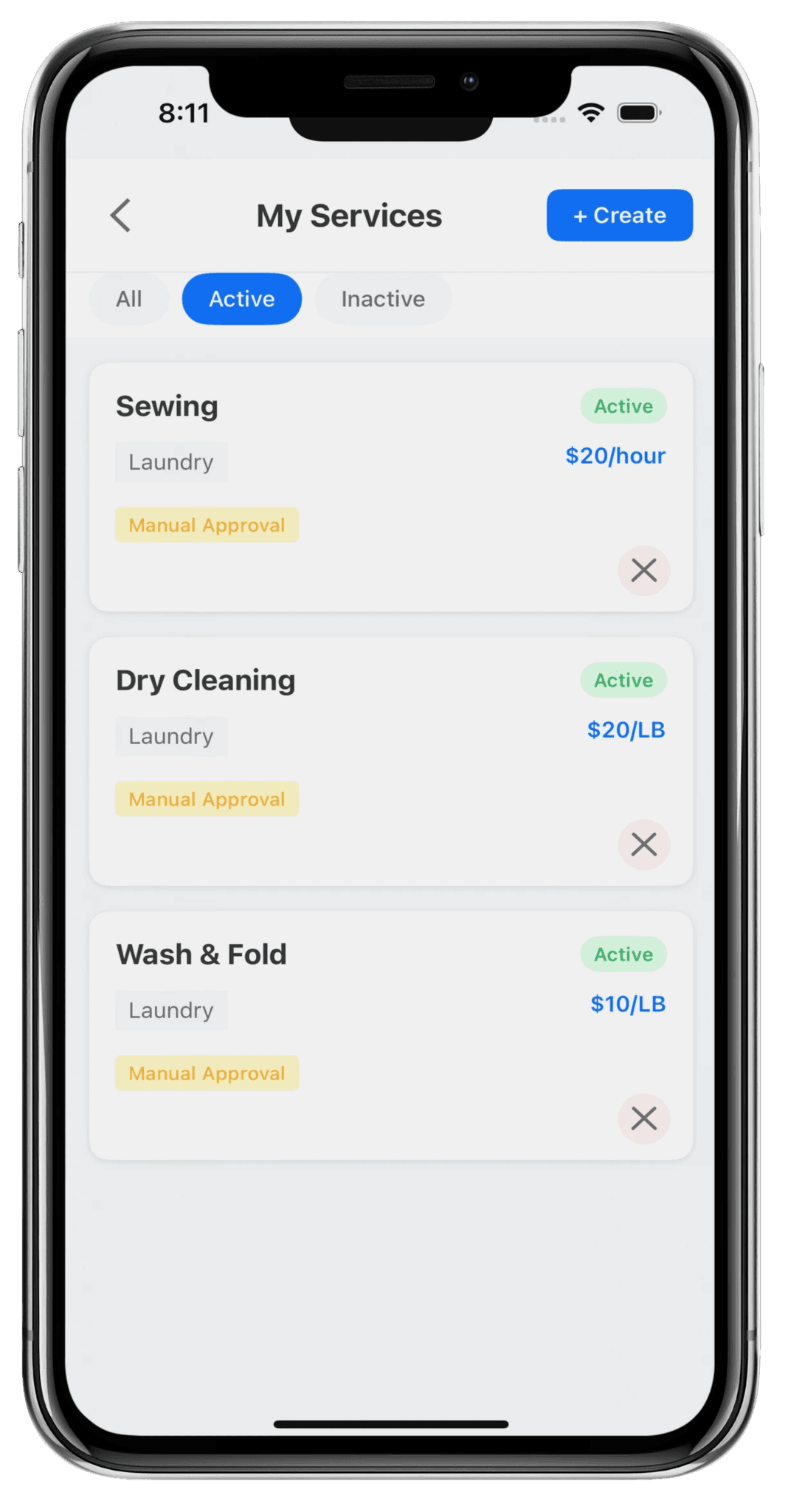Show Inactive services
Screen dimensions: 788x1512
[383, 299]
